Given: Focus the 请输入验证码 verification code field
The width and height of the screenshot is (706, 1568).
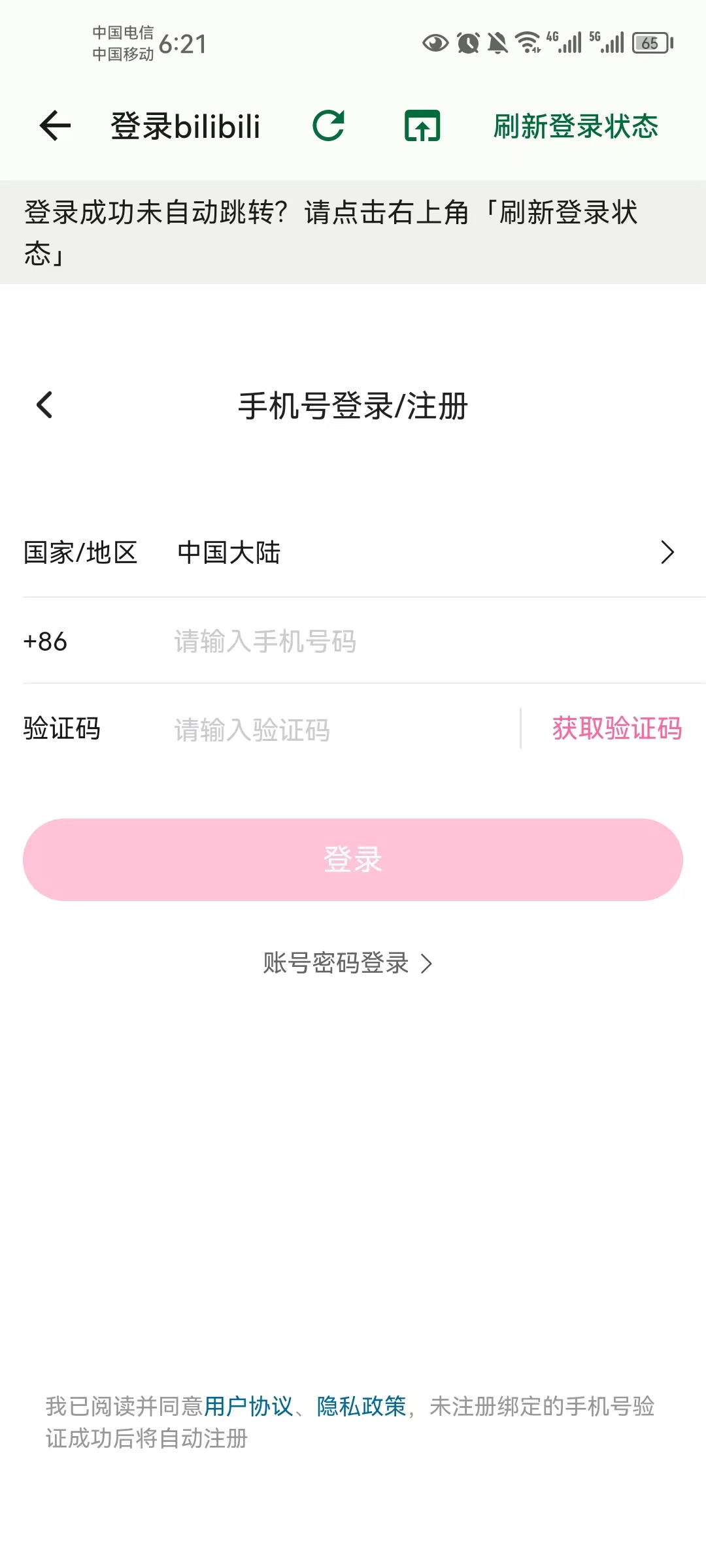Looking at the screenshot, I should point(340,729).
